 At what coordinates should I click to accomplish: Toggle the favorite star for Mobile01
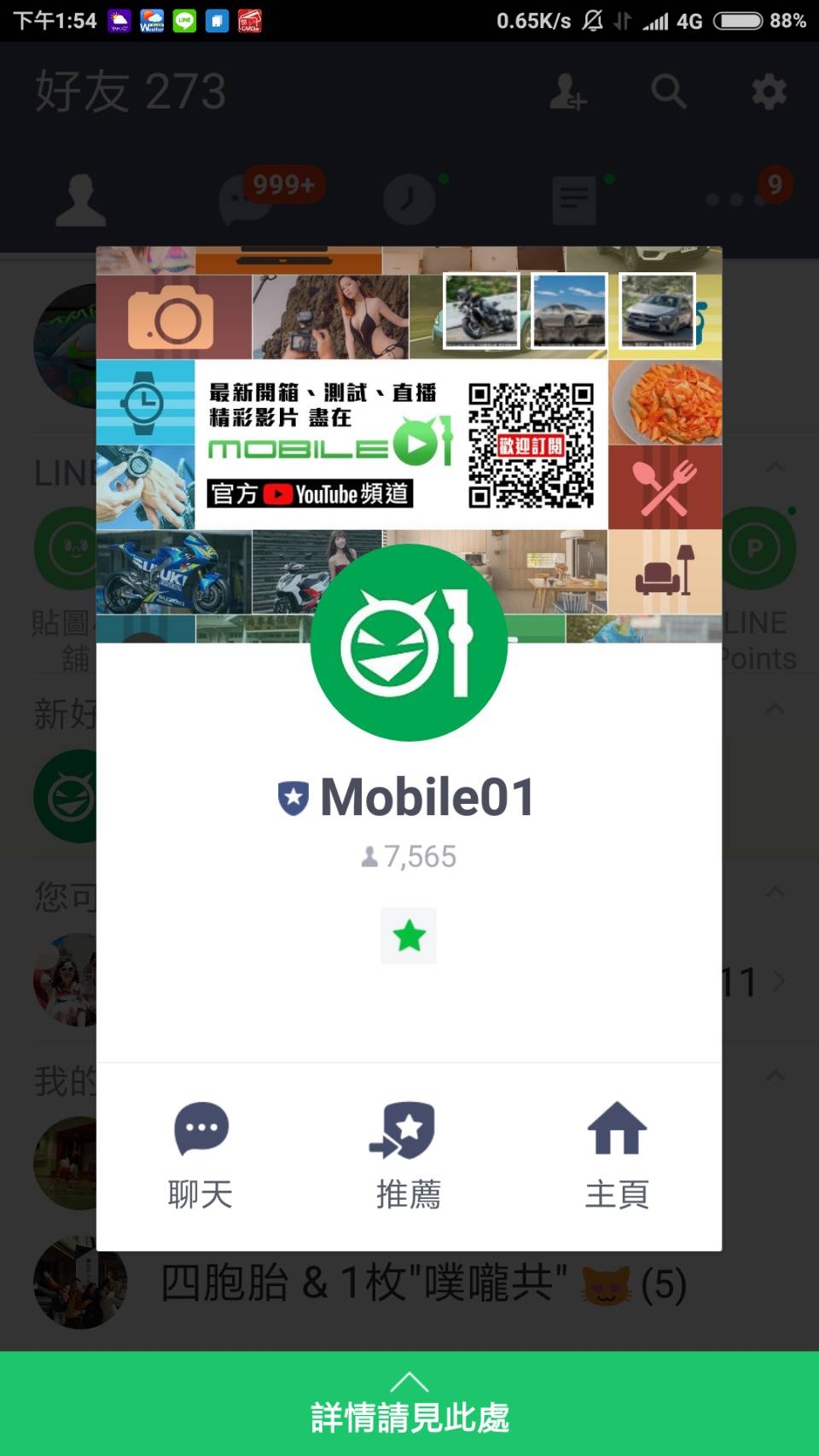point(409,936)
